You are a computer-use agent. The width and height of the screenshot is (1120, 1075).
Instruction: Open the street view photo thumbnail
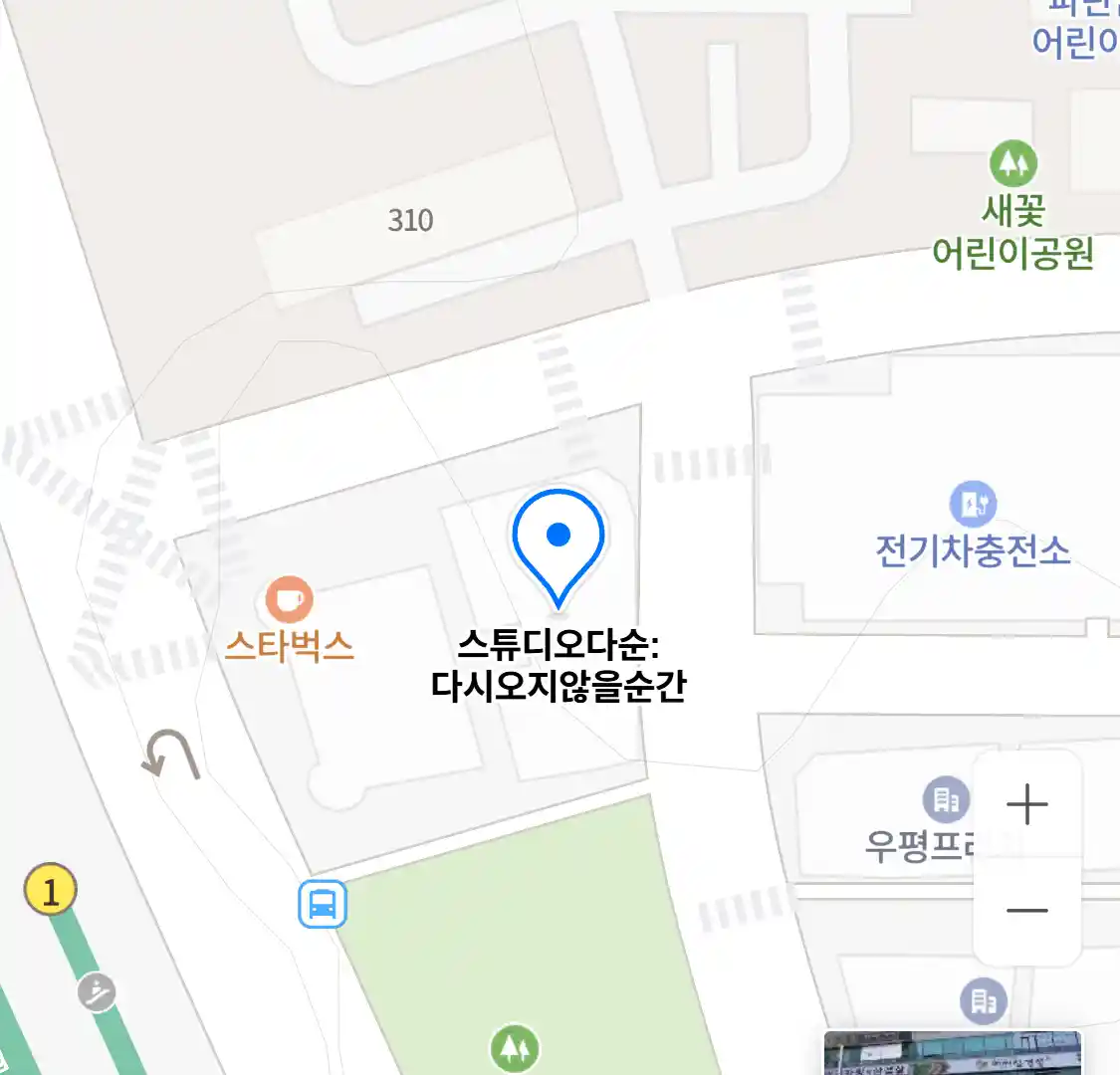(x=951, y=1053)
